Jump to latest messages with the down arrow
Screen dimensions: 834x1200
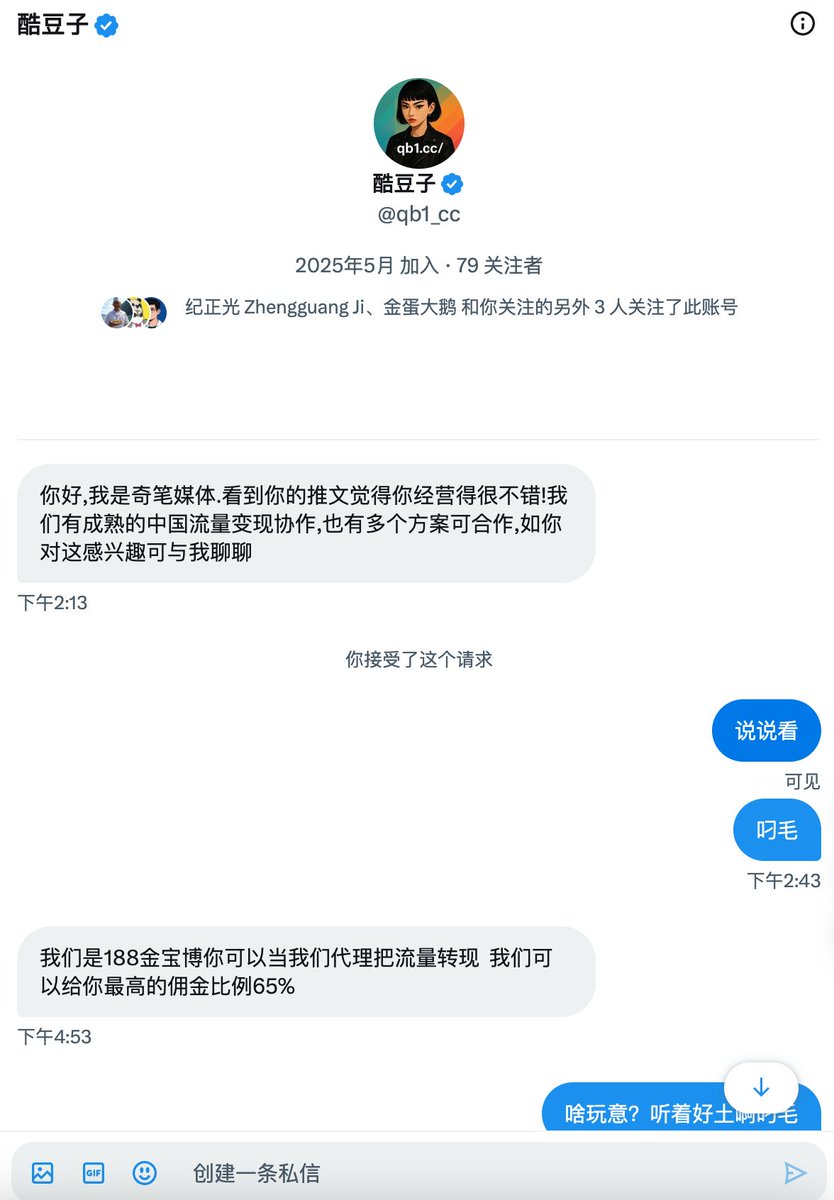click(761, 1087)
